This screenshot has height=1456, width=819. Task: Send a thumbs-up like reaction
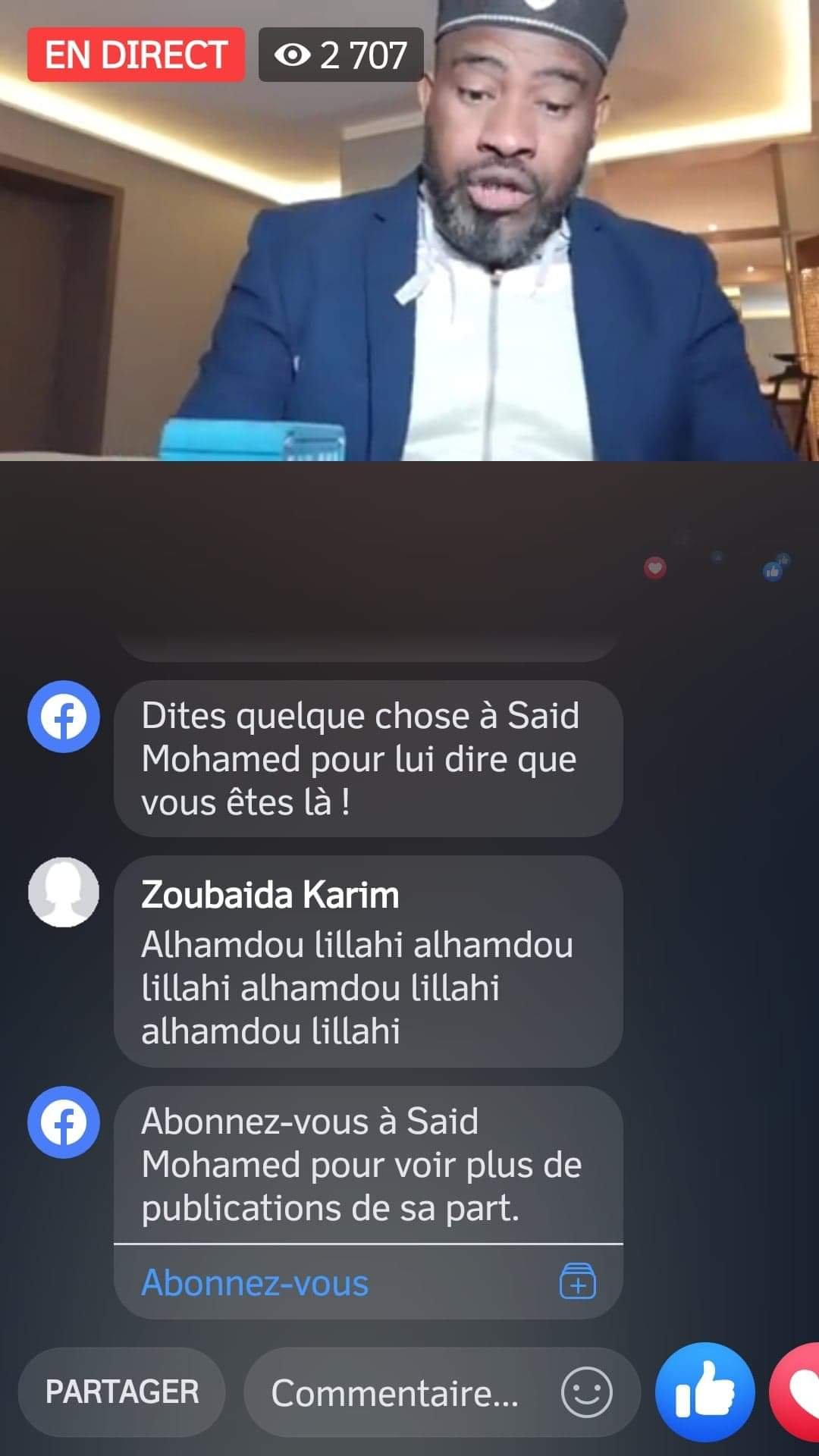pyautogui.click(x=704, y=1392)
